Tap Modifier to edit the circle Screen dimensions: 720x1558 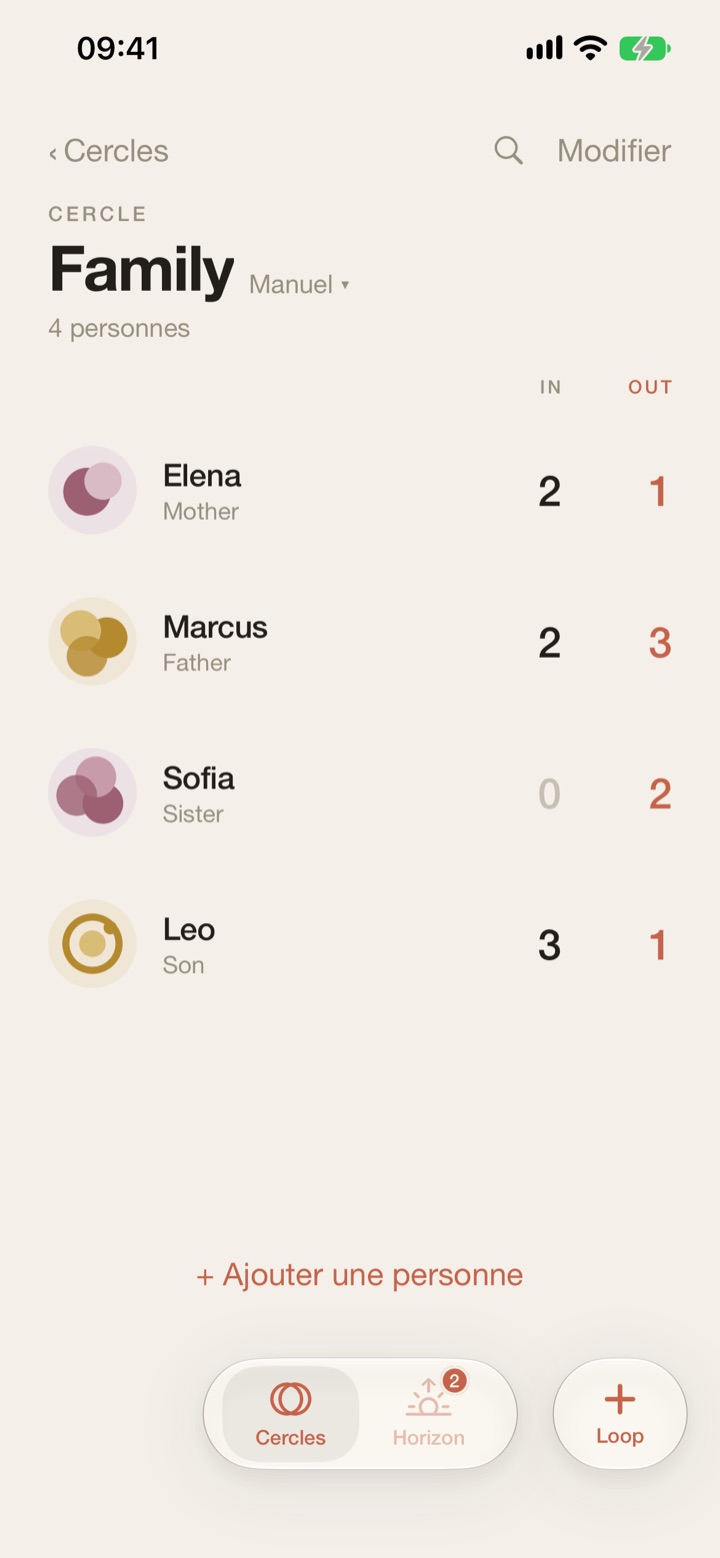click(x=614, y=151)
